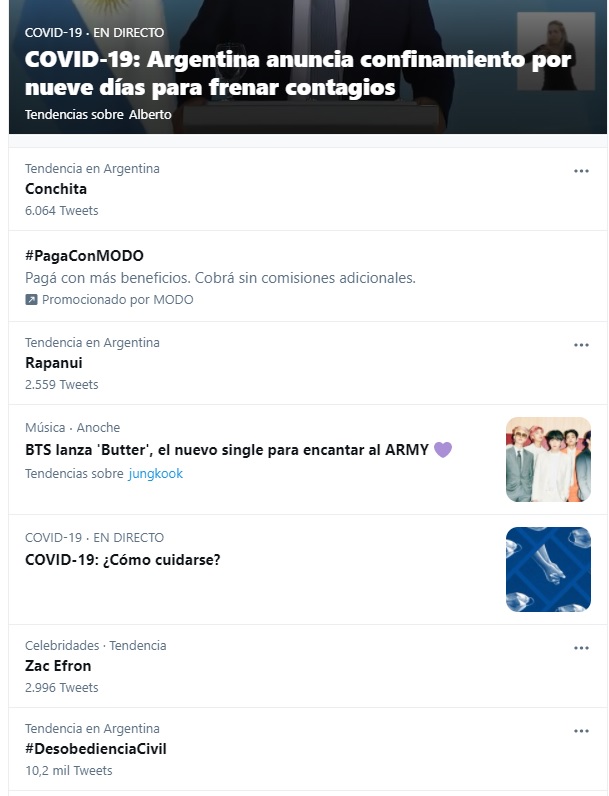Open more options for #DesobedienciaCivil trend
This screenshot has width=609, height=796.
click(x=581, y=731)
